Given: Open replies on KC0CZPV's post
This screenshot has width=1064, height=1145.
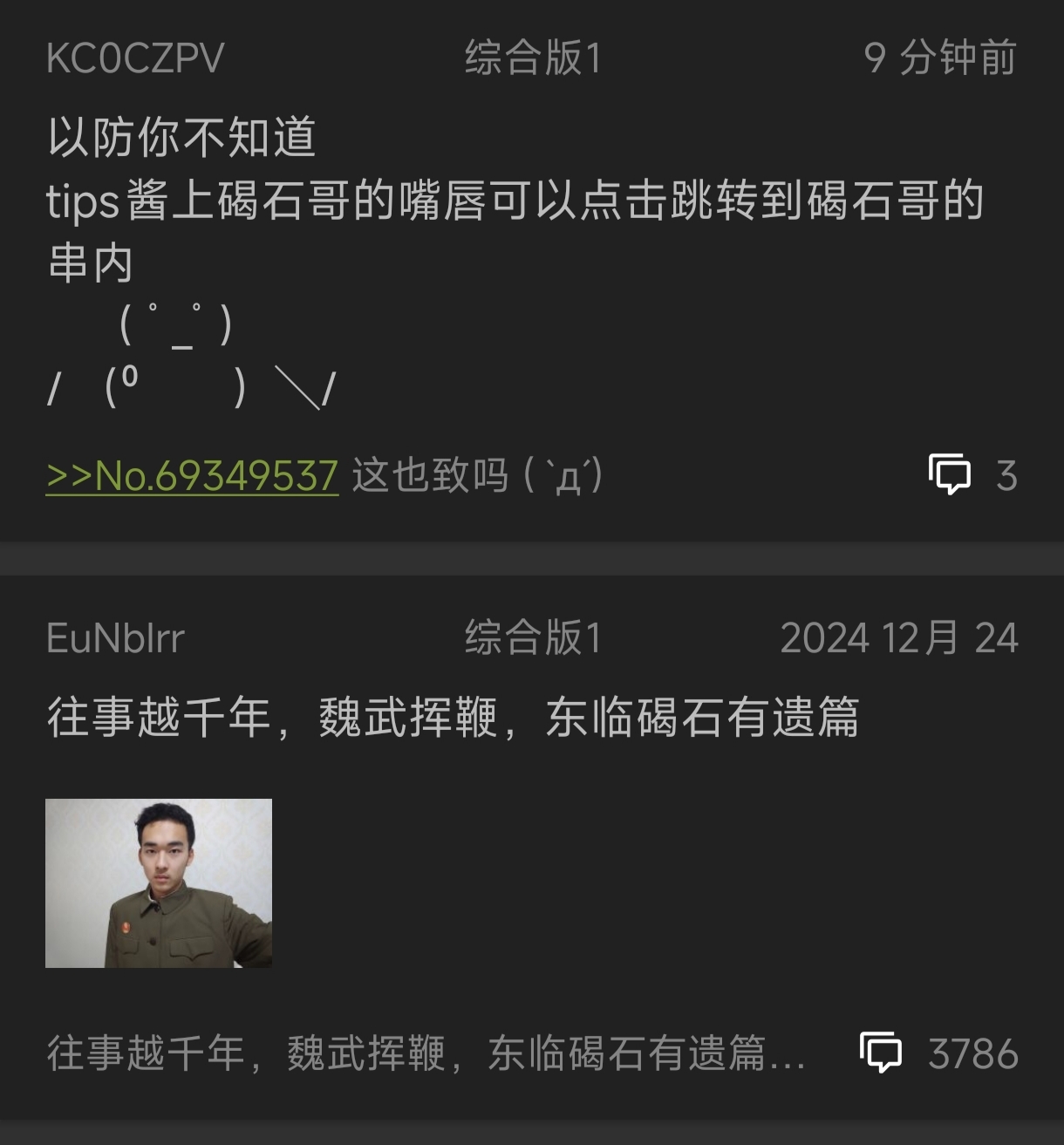Looking at the screenshot, I should click(x=972, y=475).
